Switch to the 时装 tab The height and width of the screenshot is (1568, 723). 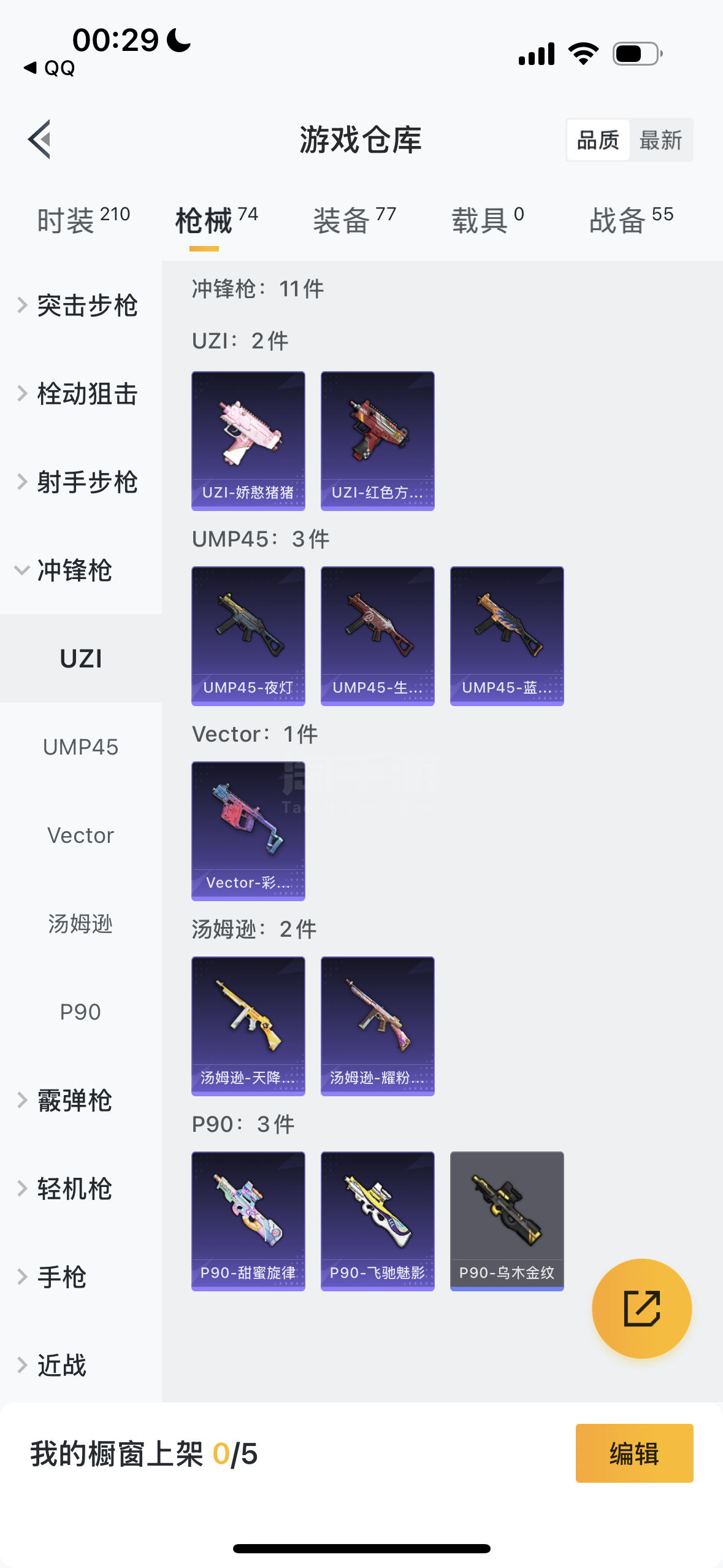(x=83, y=220)
